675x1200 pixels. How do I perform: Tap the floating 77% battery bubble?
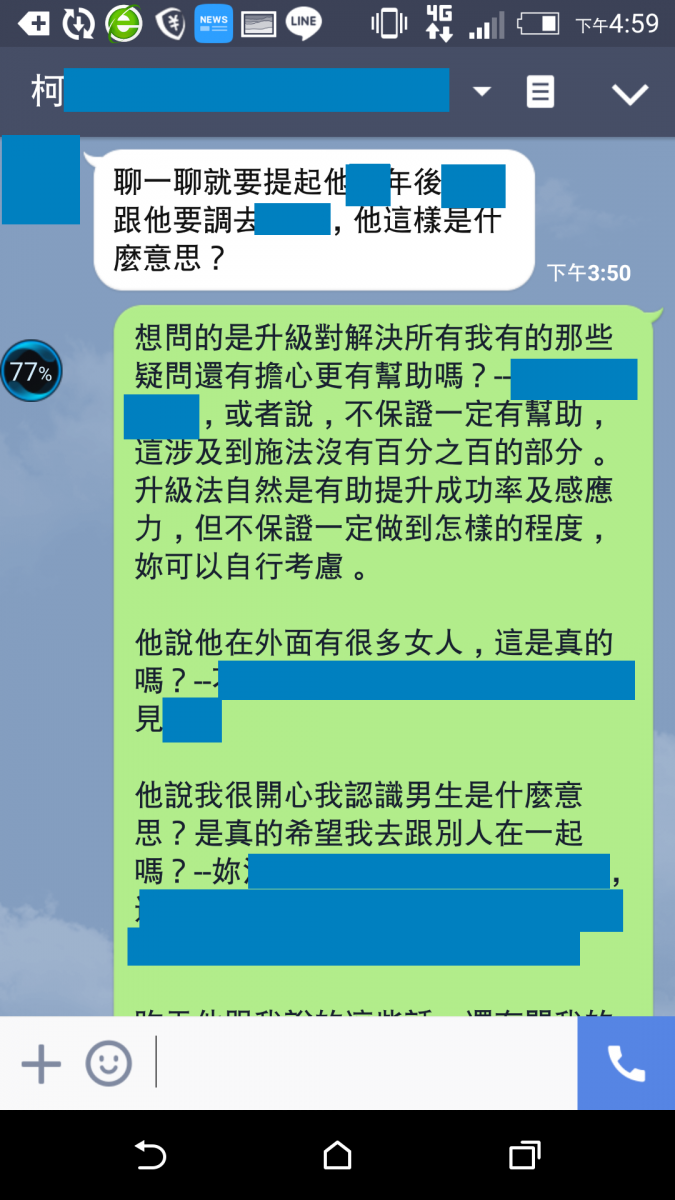click(31, 372)
